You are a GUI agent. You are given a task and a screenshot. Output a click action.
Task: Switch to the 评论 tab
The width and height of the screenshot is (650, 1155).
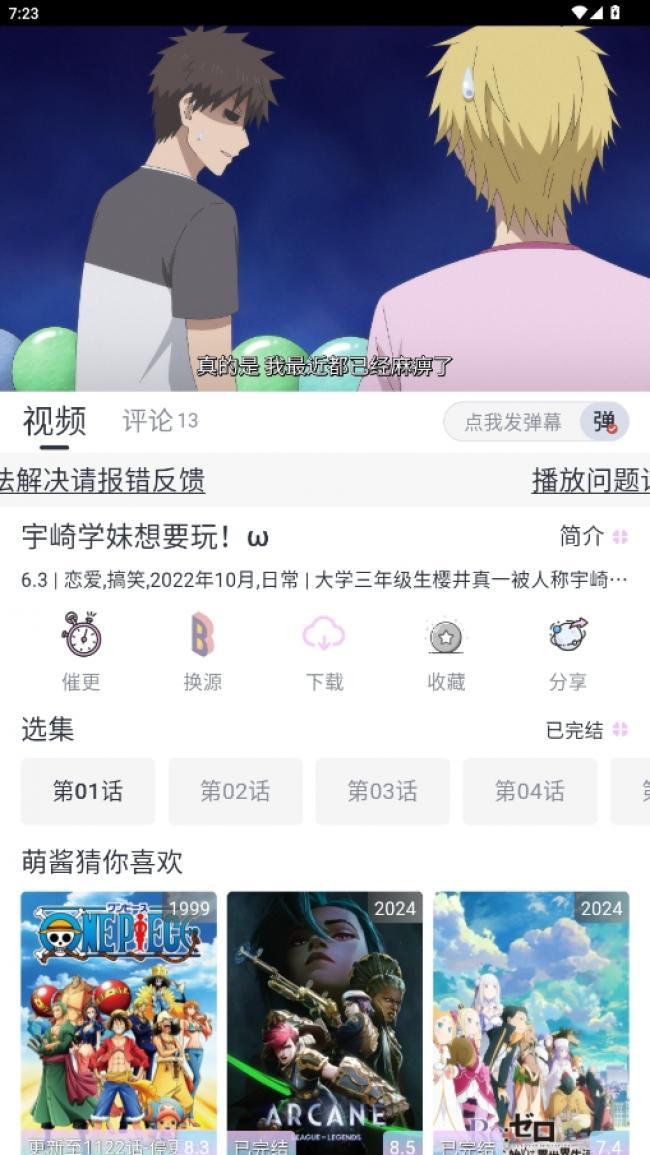click(x=160, y=421)
